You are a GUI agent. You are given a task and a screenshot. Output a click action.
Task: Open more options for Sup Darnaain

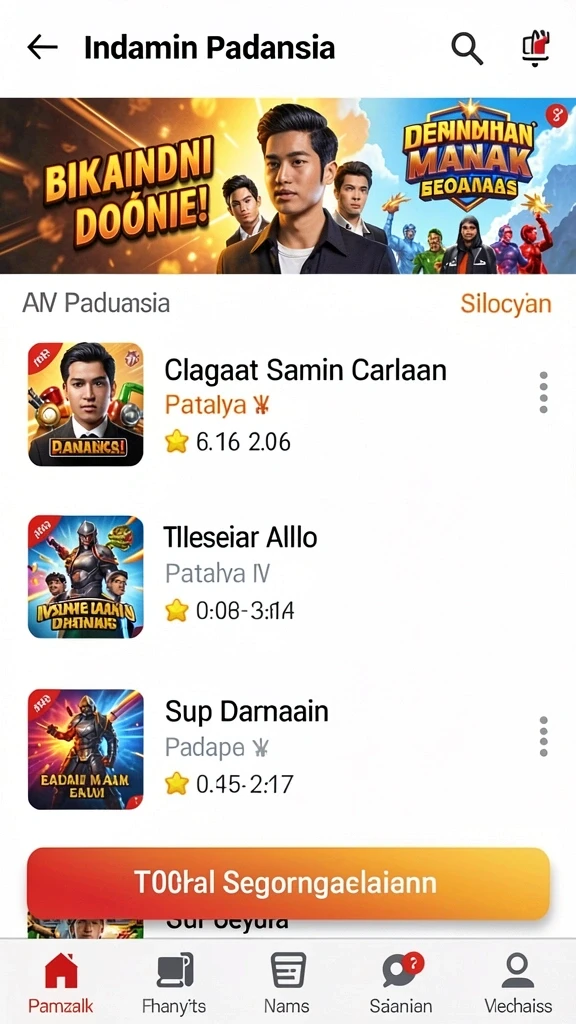click(543, 737)
